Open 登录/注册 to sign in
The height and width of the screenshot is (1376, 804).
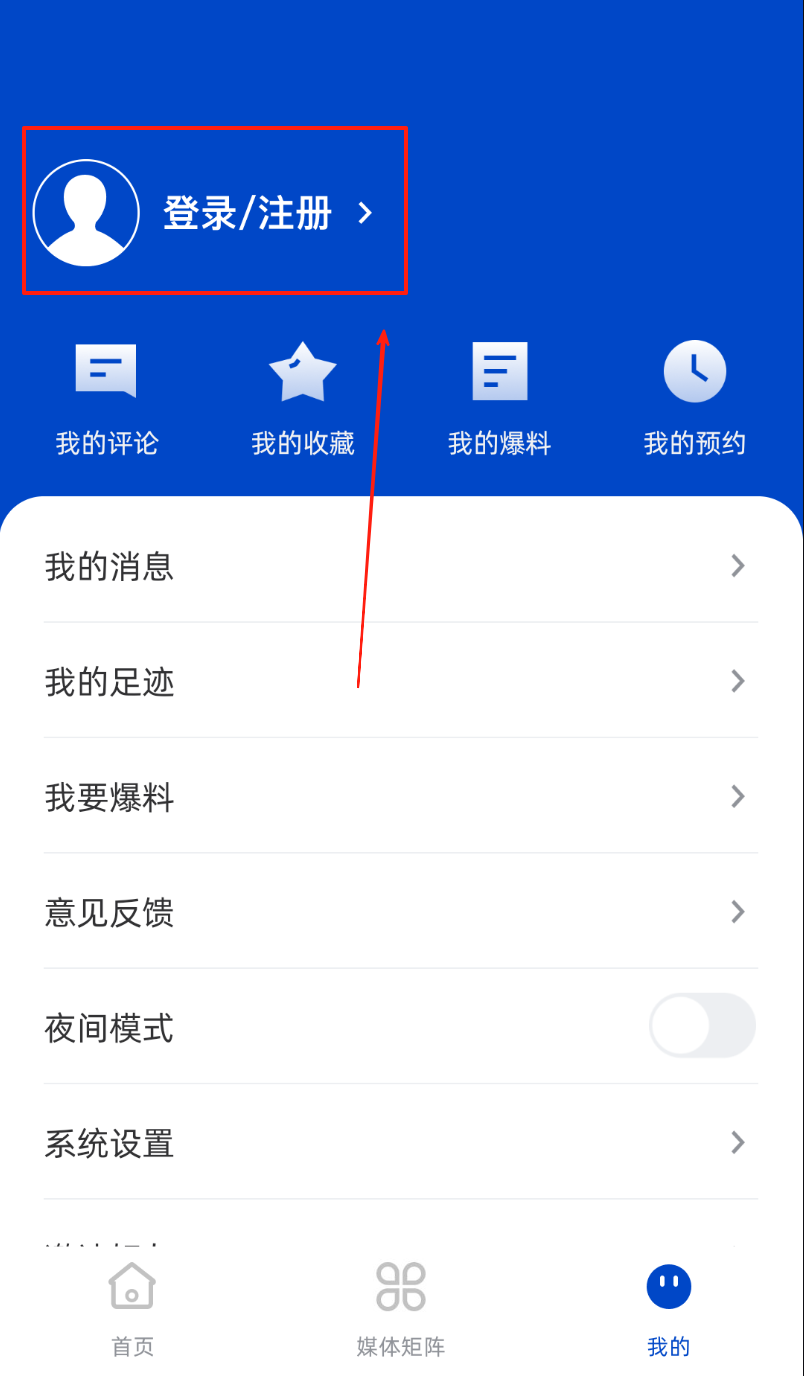click(x=247, y=212)
